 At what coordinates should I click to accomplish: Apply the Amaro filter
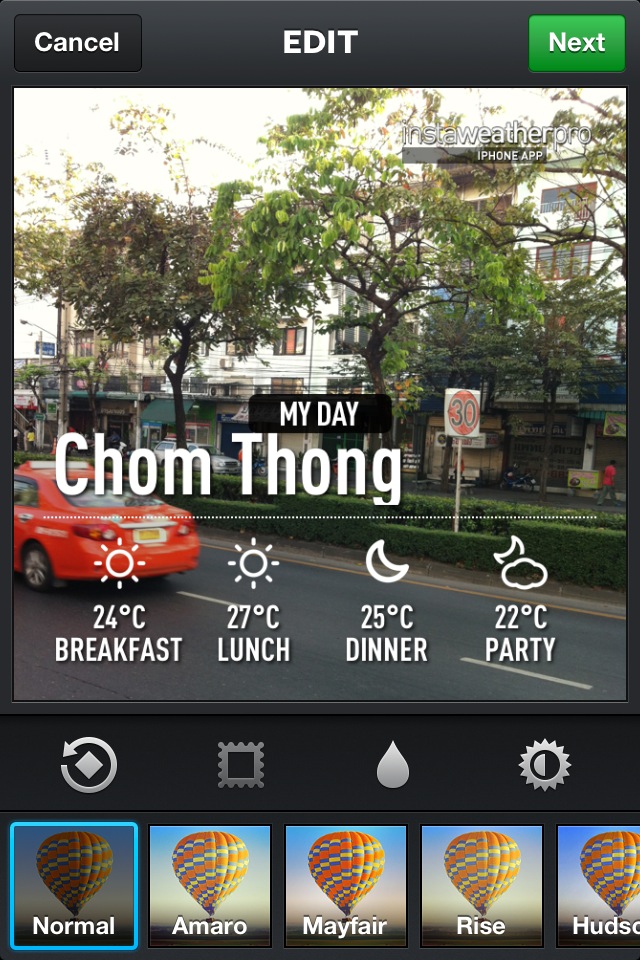click(x=209, y=885)
